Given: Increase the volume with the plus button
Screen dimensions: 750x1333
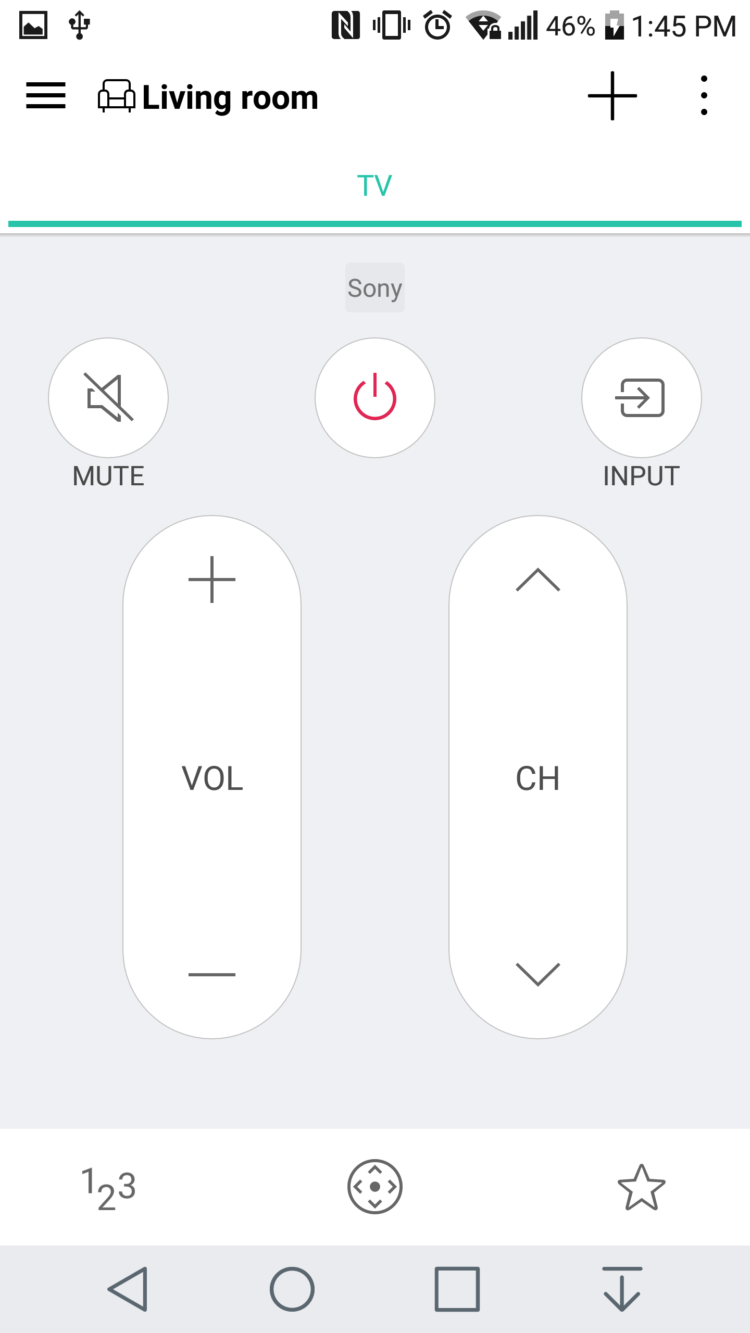Looking at the screenshot, I should (x=211, y=578).
